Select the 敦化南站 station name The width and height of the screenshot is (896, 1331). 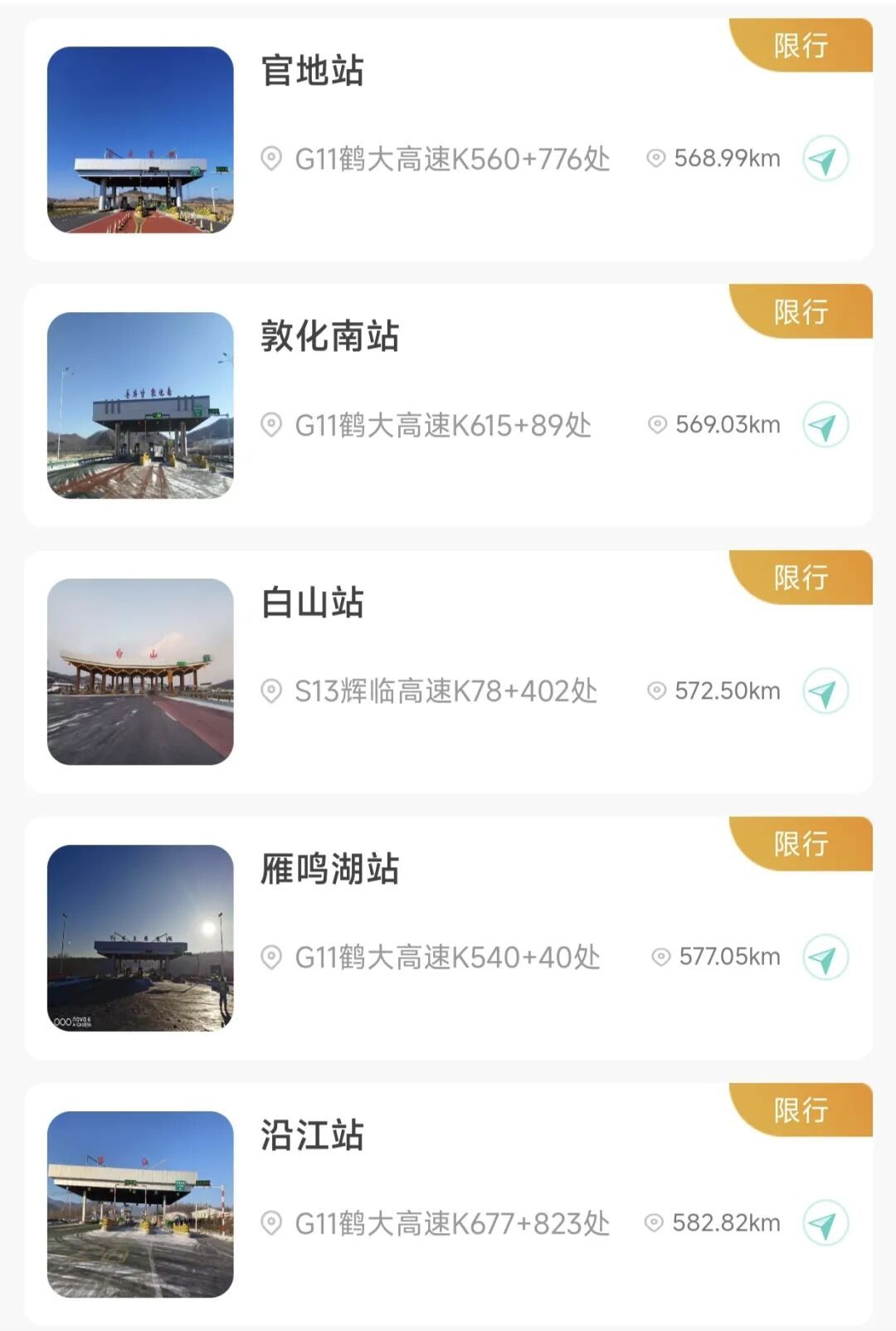pos(330,338)
